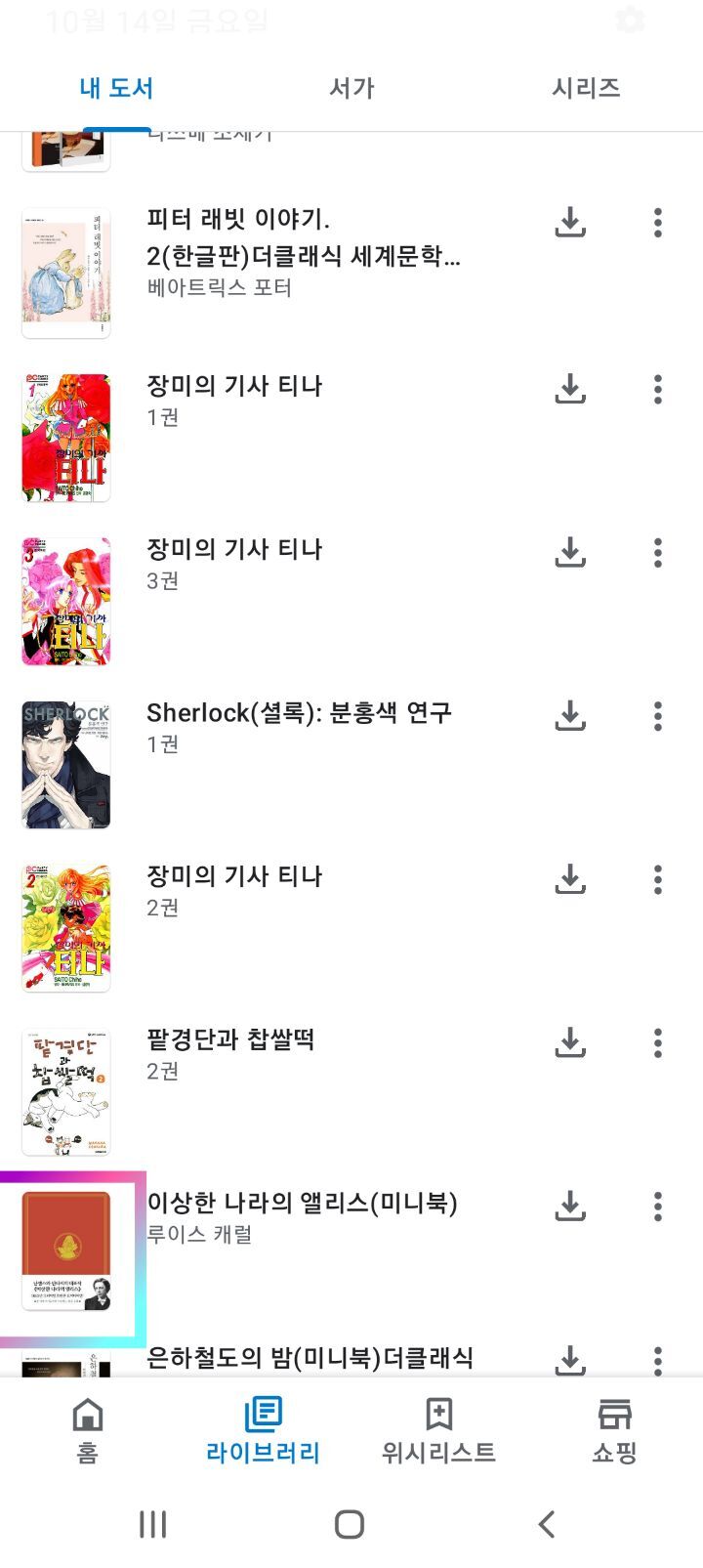This screenshot has height=1568, width=703.
Task: Download Sherlock 분홍색 연구 1권
Action: [x=570, y=716]
